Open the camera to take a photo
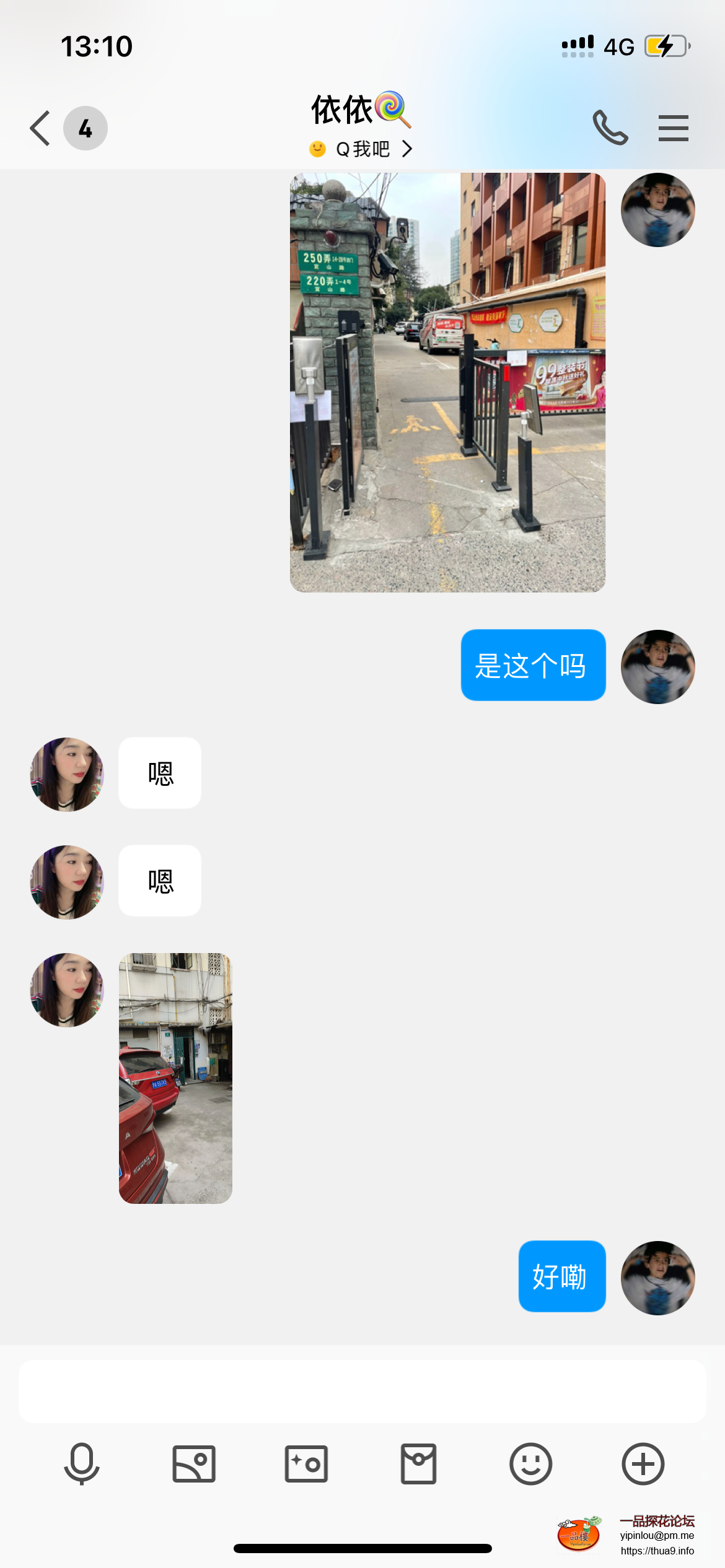 [306, 1464]
